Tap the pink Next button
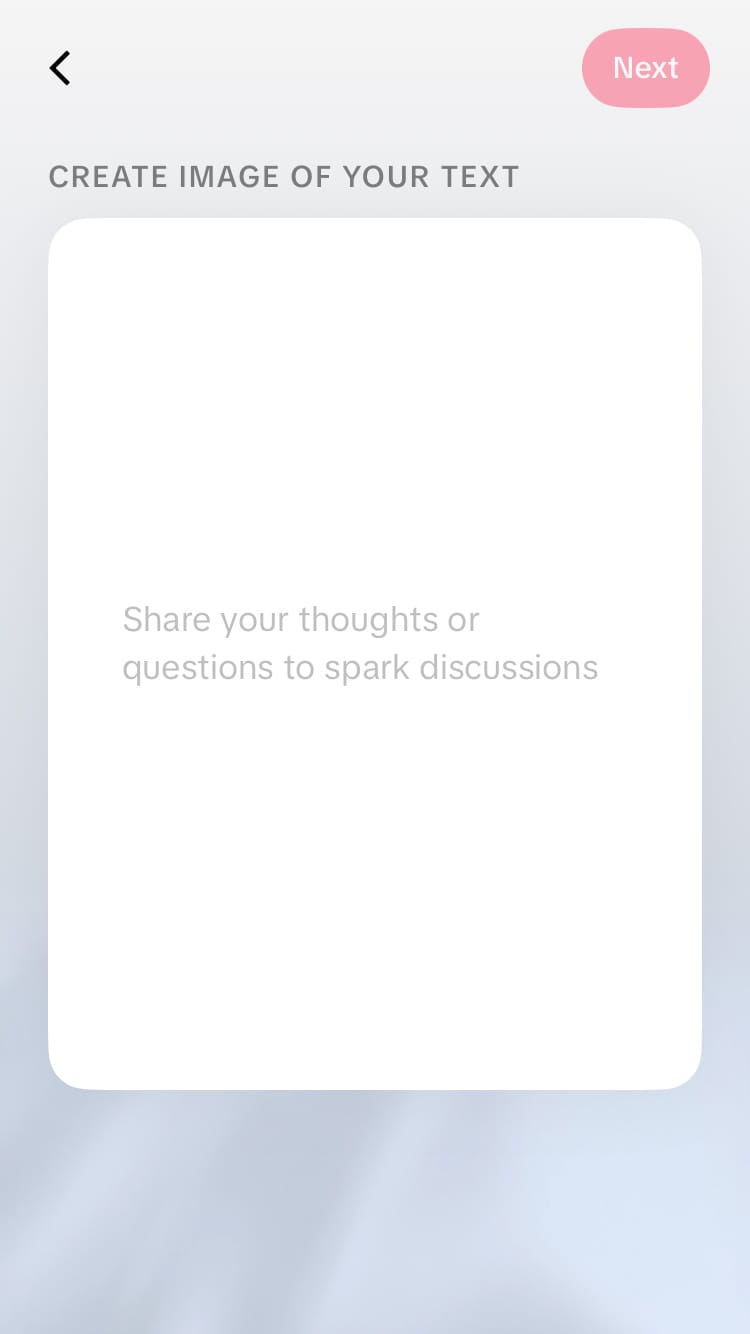 point(645,68)
